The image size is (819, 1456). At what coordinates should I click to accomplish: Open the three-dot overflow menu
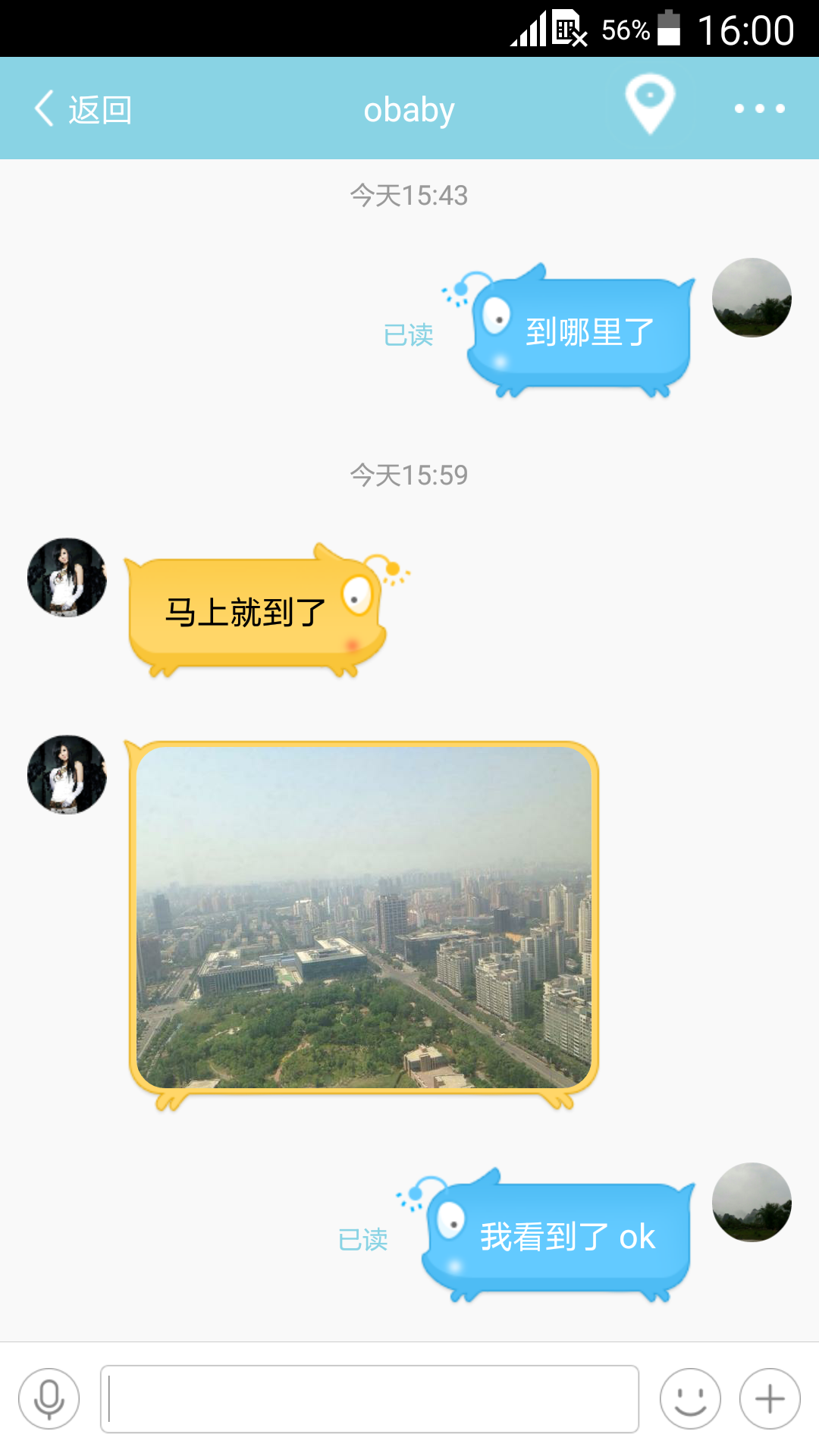coord(759,108)
